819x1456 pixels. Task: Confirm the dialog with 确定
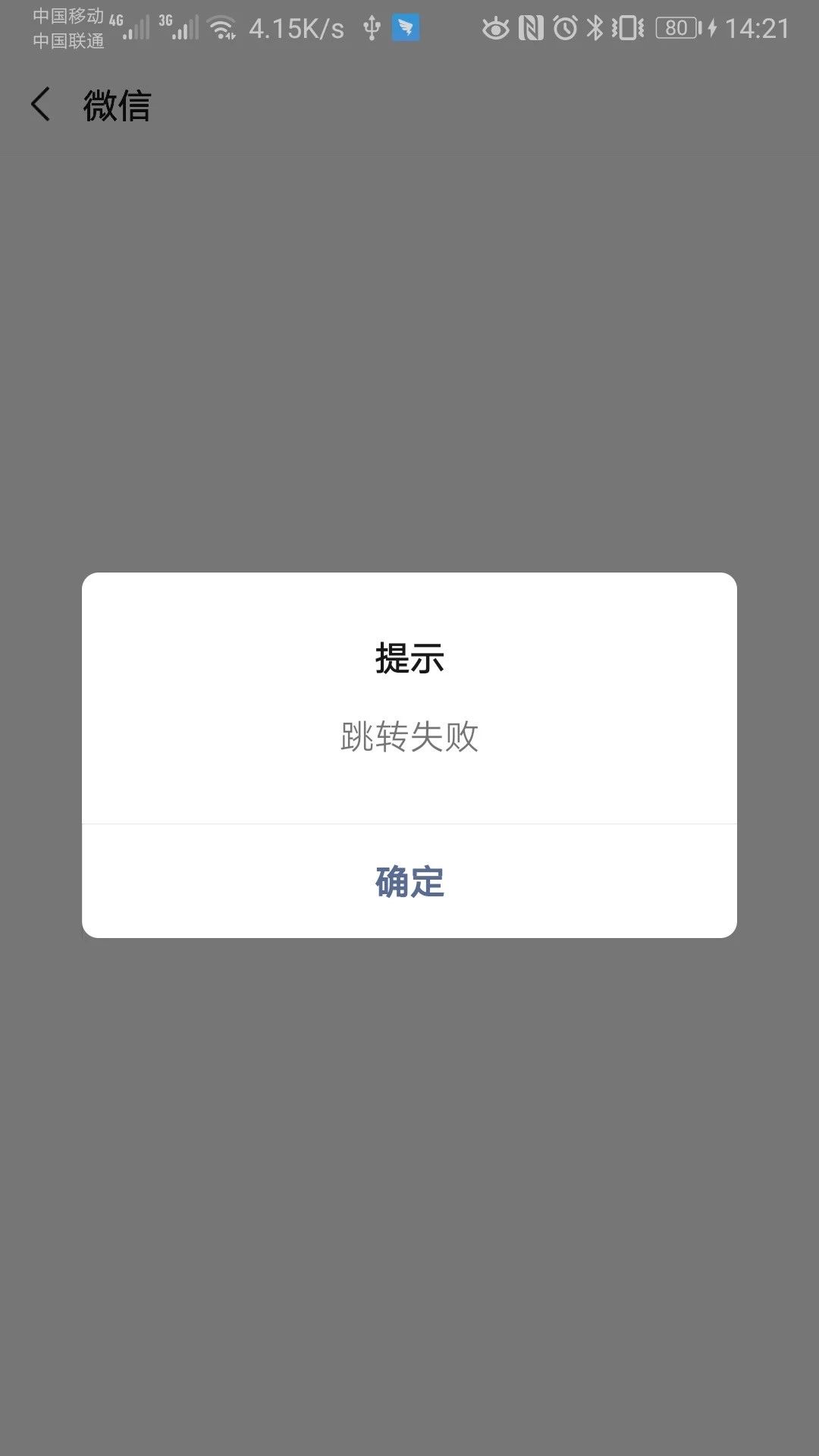pyautogui.click(x=409, y=881)
